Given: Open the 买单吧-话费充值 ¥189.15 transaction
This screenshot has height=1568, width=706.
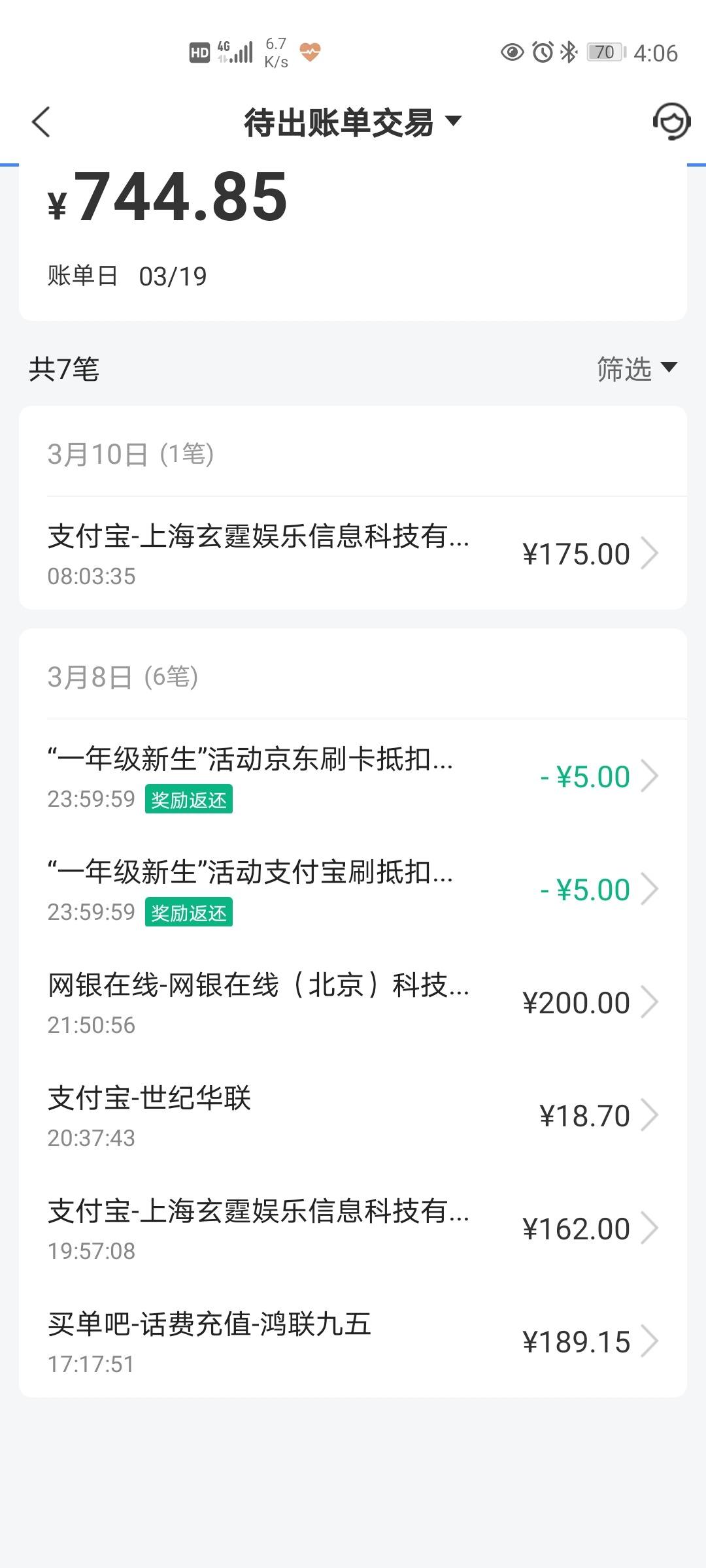Looking at the screenshot, I should (x=353, y=1341).
